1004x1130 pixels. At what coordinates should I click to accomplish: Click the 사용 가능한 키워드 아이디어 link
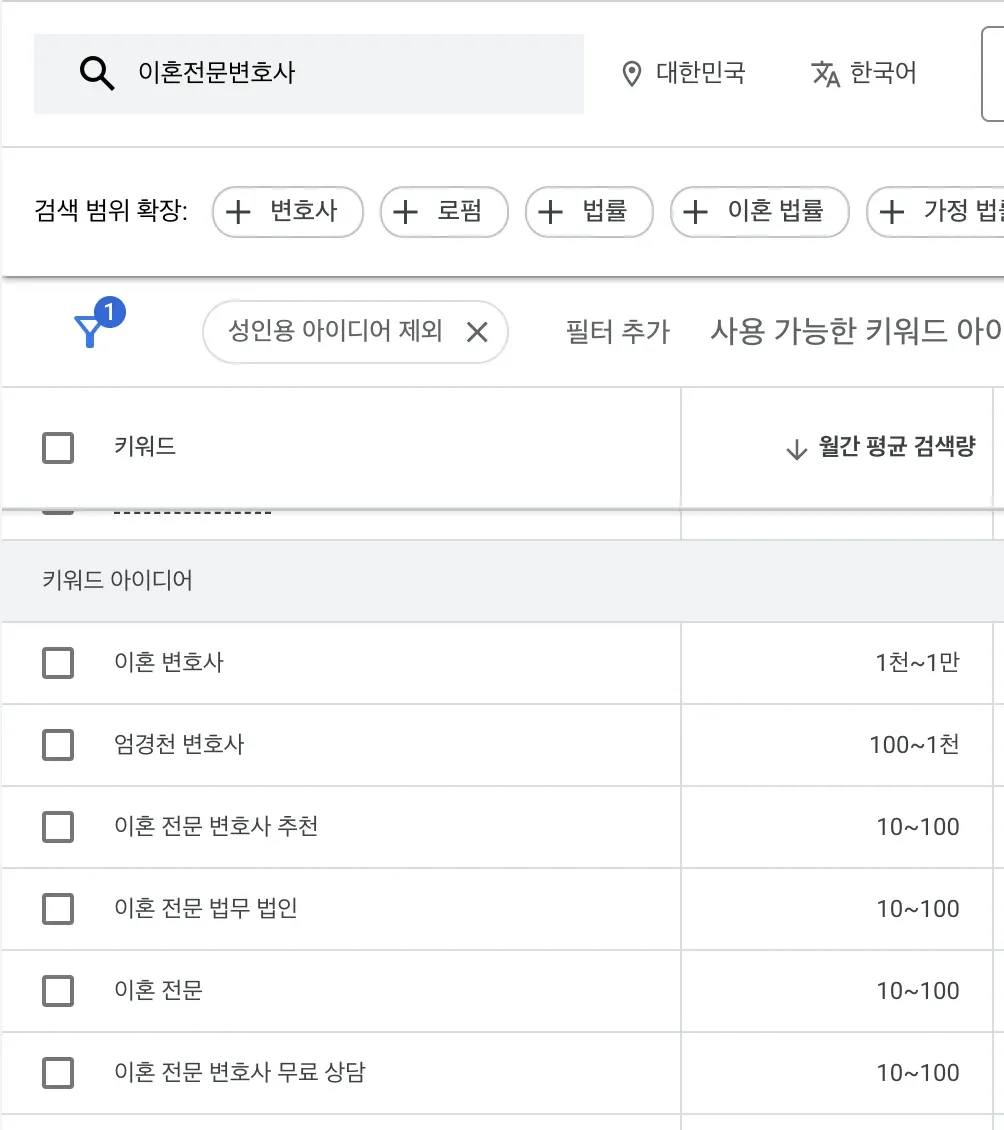point(857,331)
